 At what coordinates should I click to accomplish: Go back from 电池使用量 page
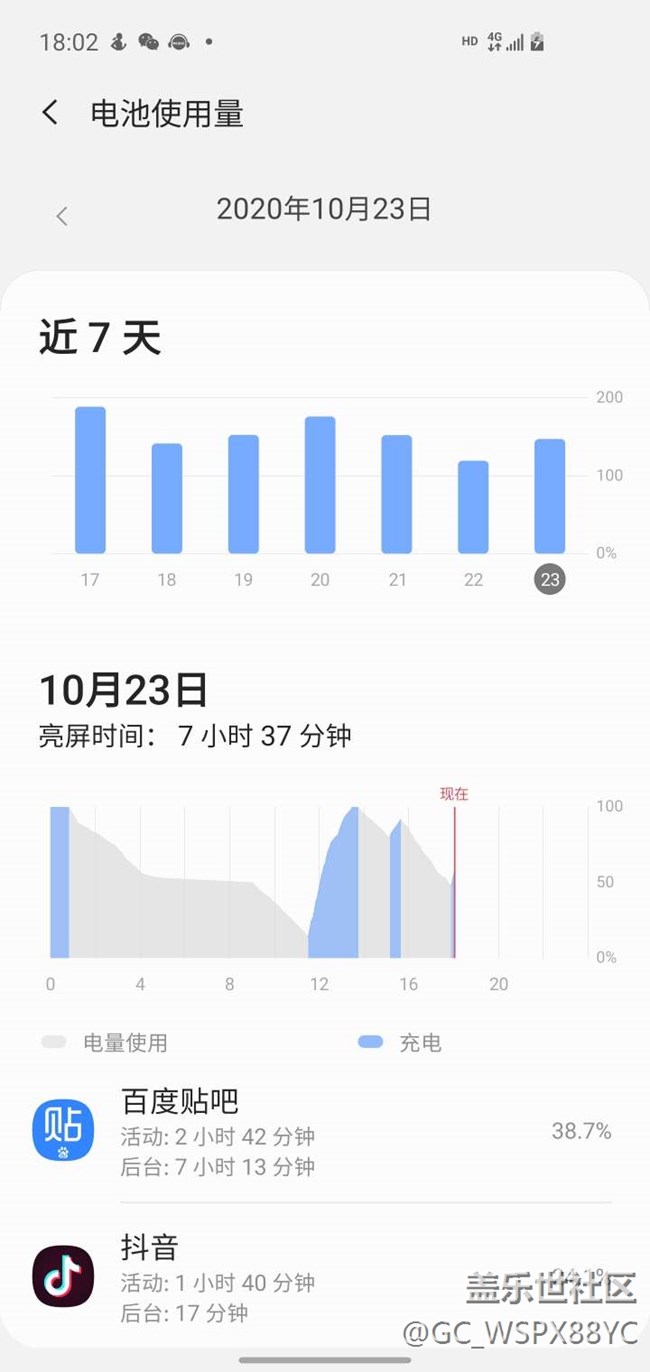pos(50,112)
